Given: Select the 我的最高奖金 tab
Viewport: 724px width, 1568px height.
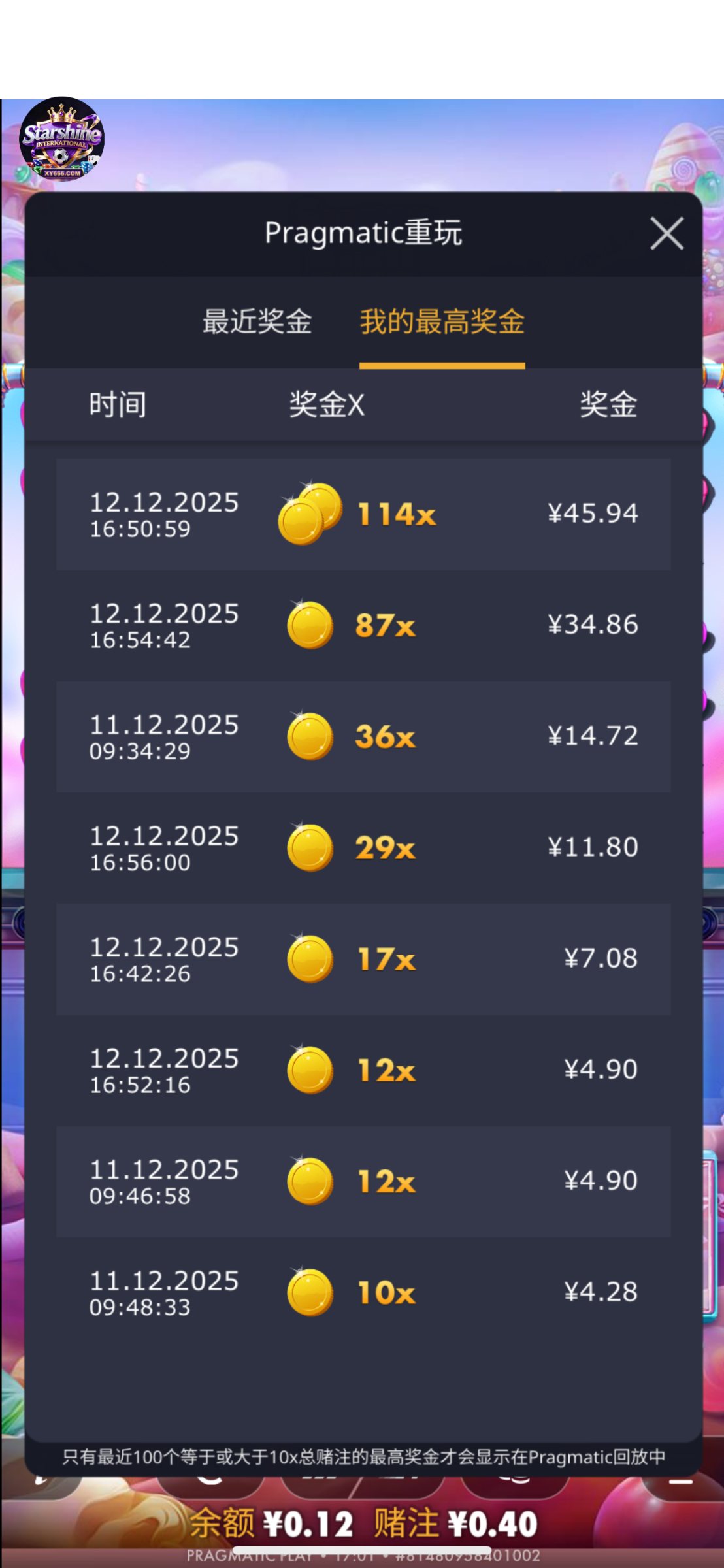Looking at the screenshot, I should pyautogui.click(x=442, y=321).
